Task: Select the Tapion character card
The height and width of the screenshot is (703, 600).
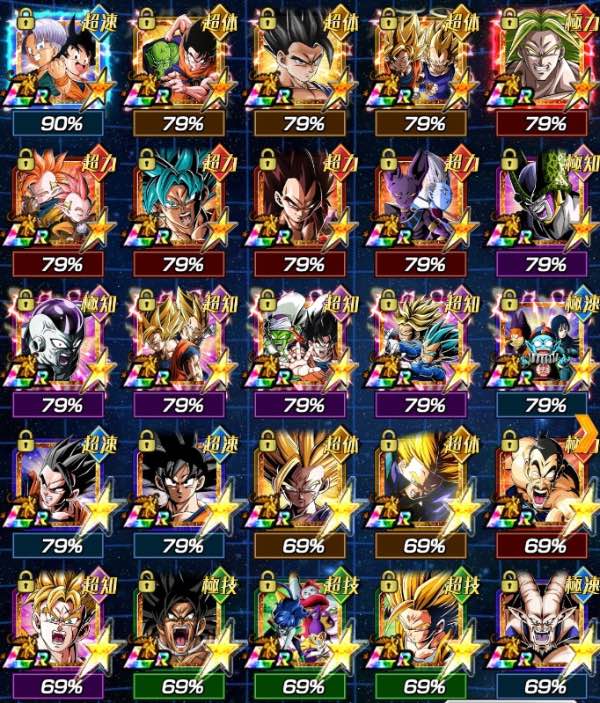Action: (60, 200)
